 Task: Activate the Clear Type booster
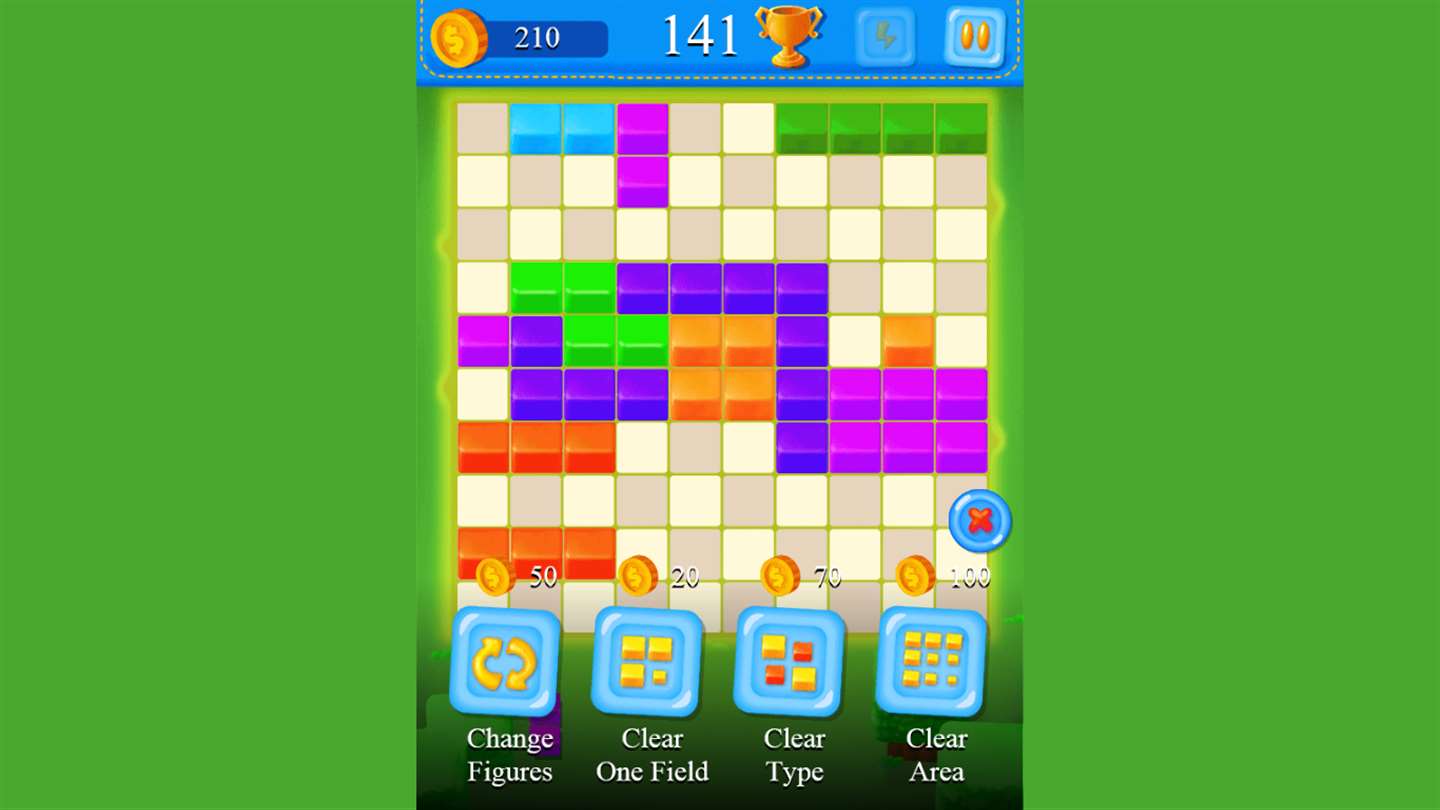point(790,662)
